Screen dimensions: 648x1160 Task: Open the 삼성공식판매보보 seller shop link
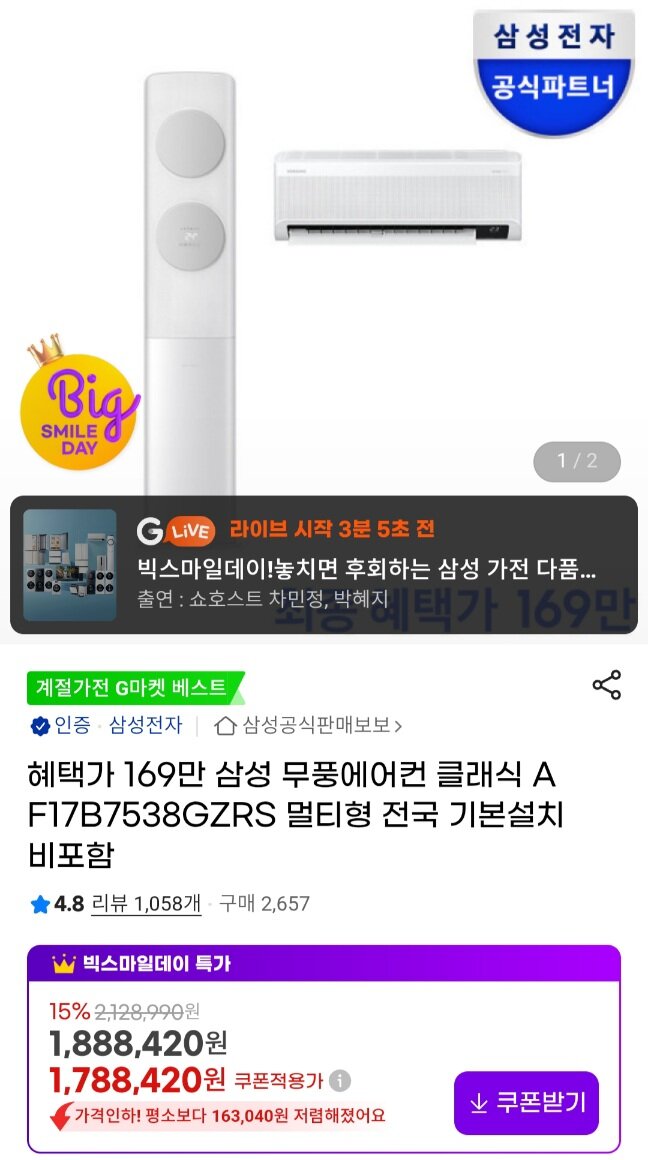[x=309, y=725]
